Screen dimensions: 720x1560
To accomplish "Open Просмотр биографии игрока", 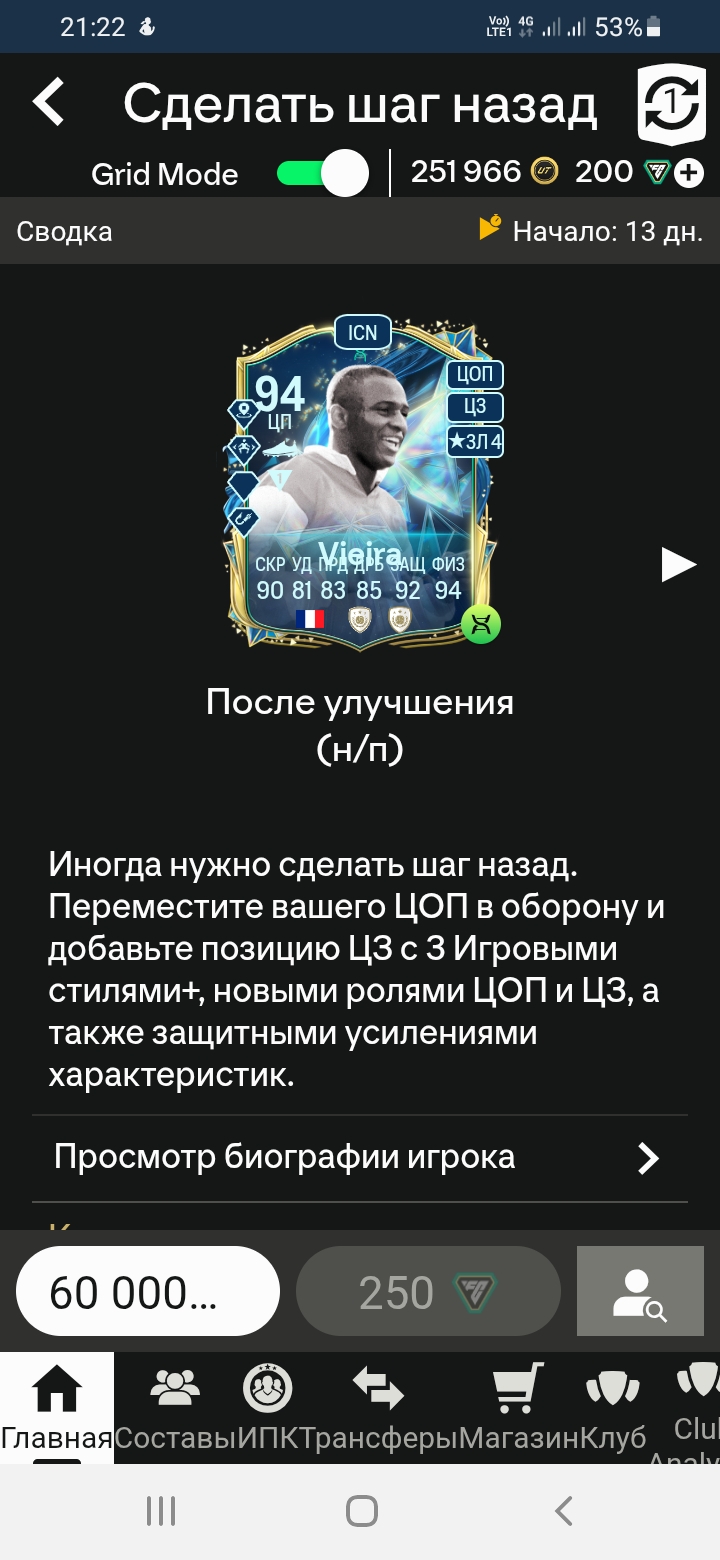I will 360,1158.
